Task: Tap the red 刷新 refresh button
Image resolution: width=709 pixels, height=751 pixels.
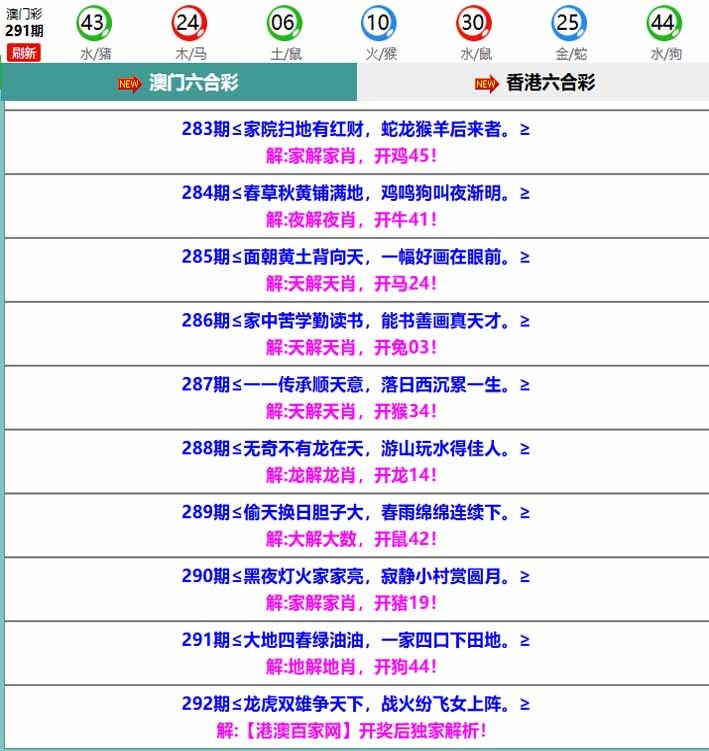Action: [24, 53]
